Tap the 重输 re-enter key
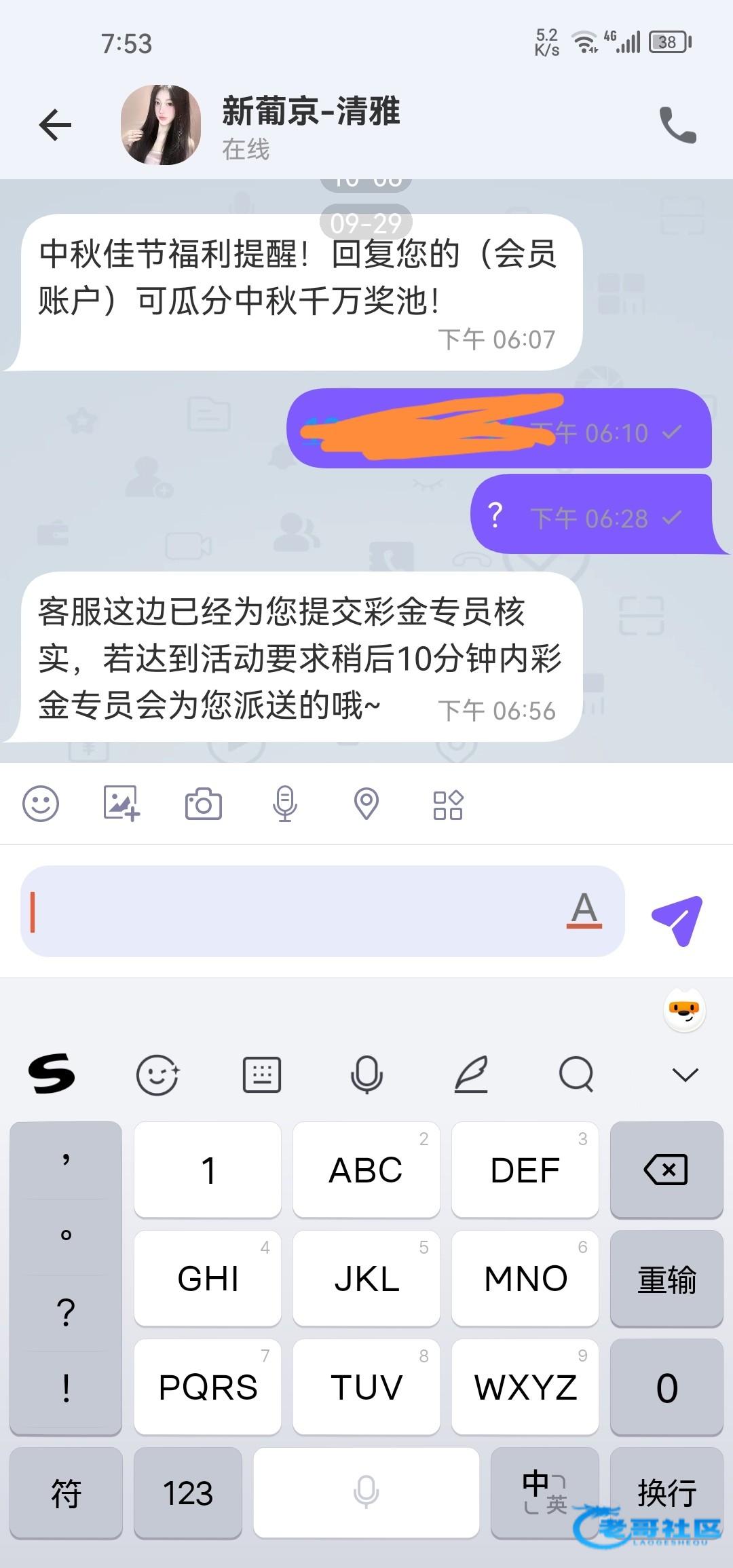 pos(666,1278)
